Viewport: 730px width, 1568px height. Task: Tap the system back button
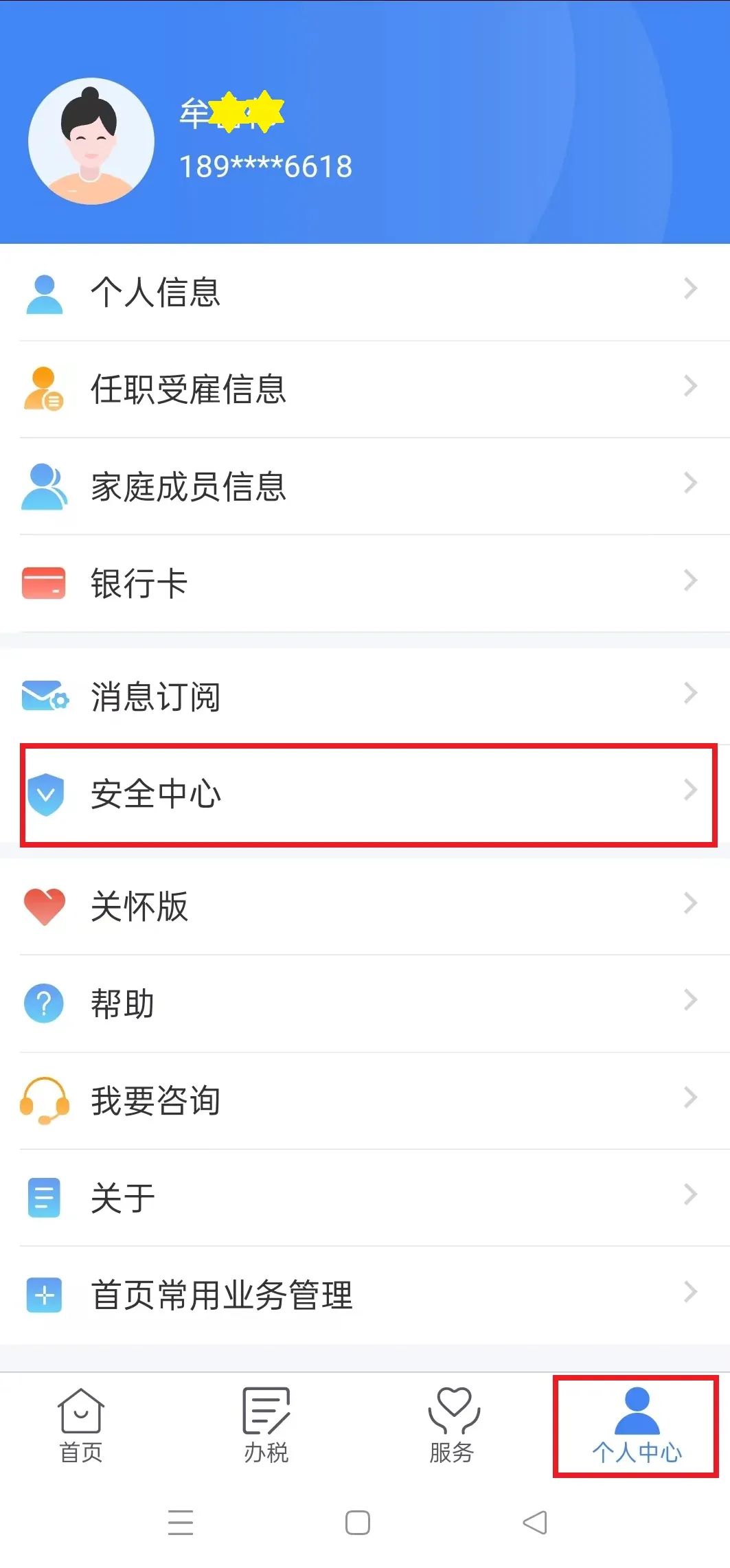(535, 1523)
